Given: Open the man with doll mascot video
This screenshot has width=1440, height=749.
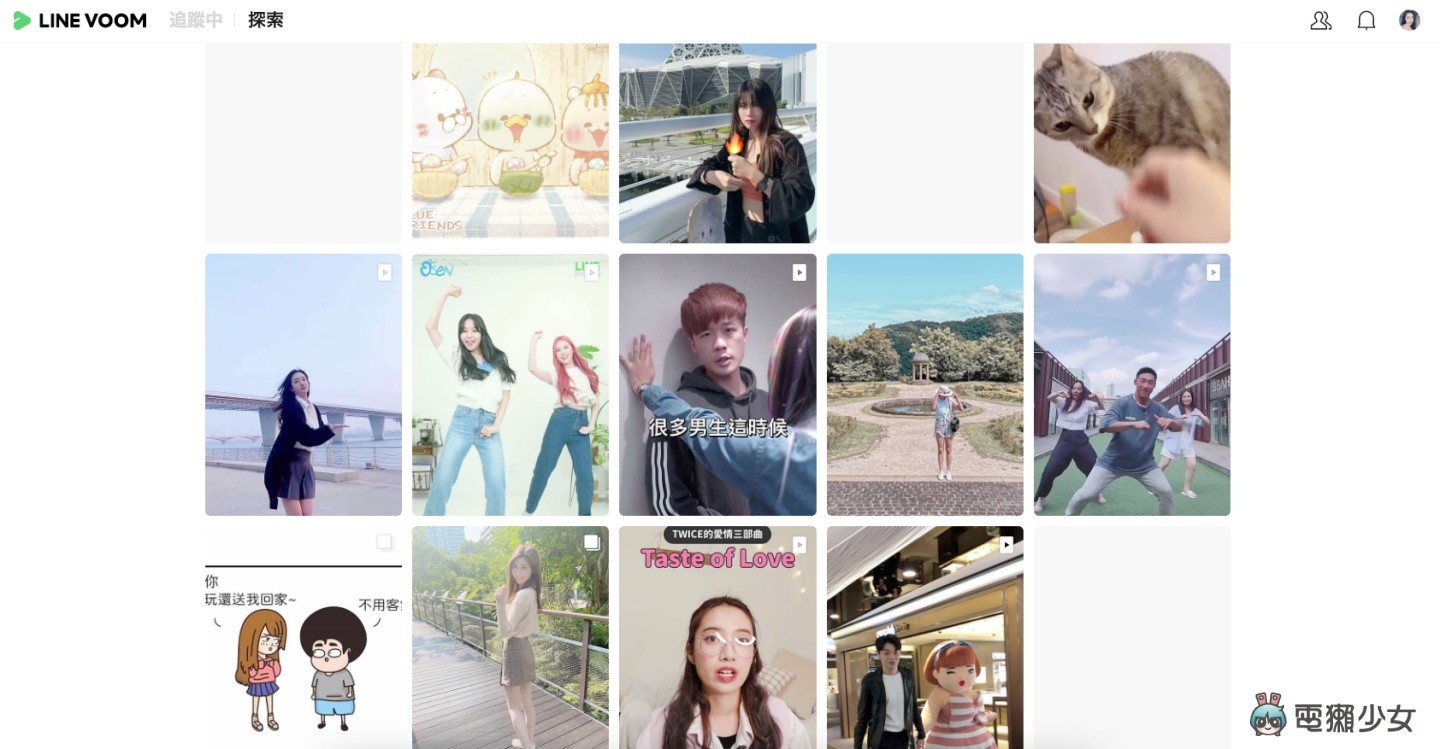Looking at the screenshot, I should pos(924,640).
